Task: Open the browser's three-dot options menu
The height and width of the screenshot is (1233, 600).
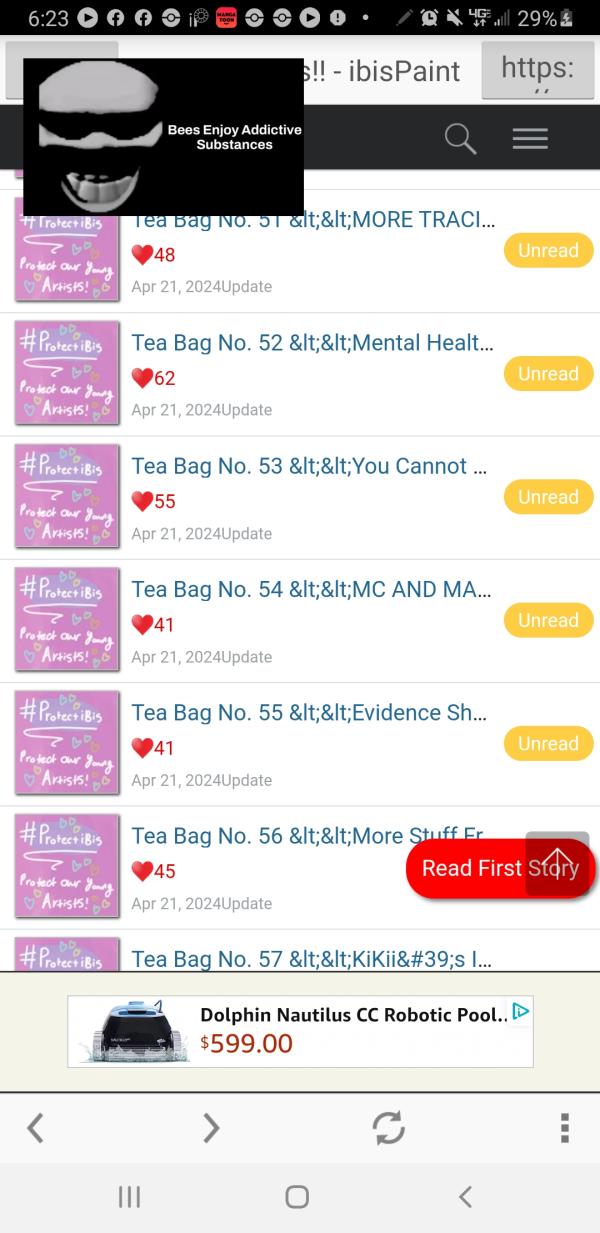Action: (x=565, y=1128)
